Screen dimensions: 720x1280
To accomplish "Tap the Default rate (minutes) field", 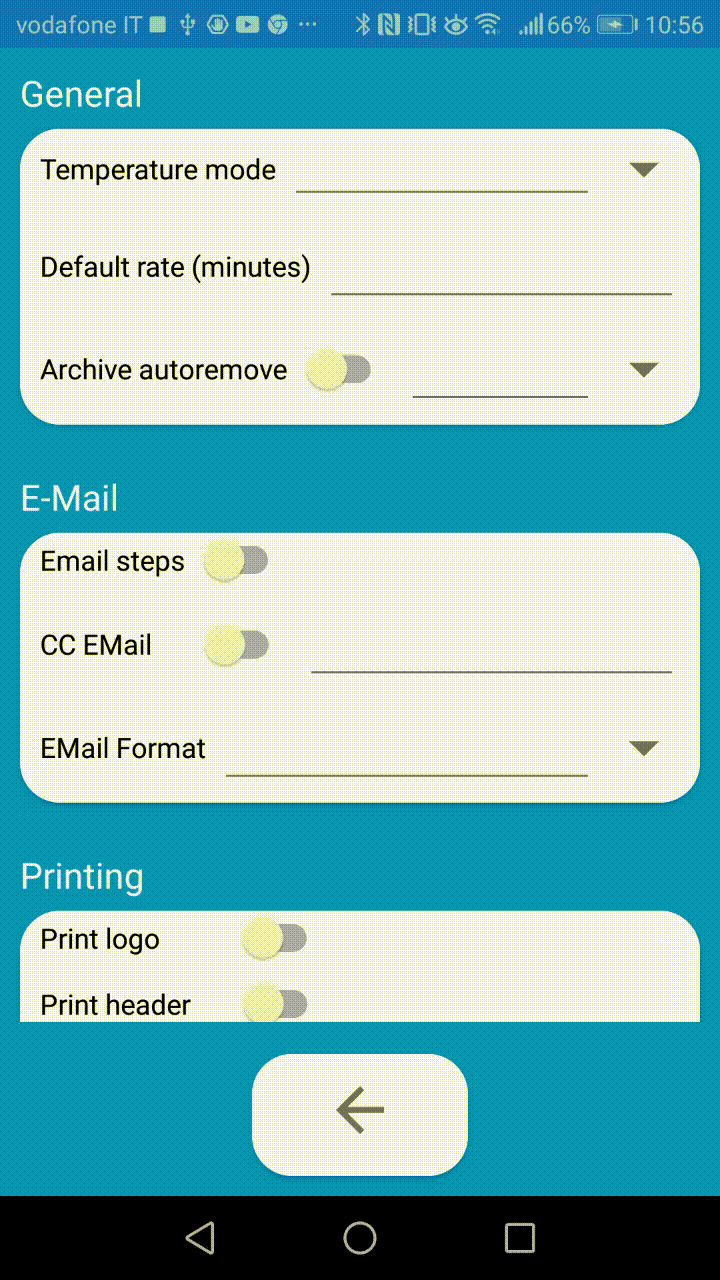I will coord(501,268).
